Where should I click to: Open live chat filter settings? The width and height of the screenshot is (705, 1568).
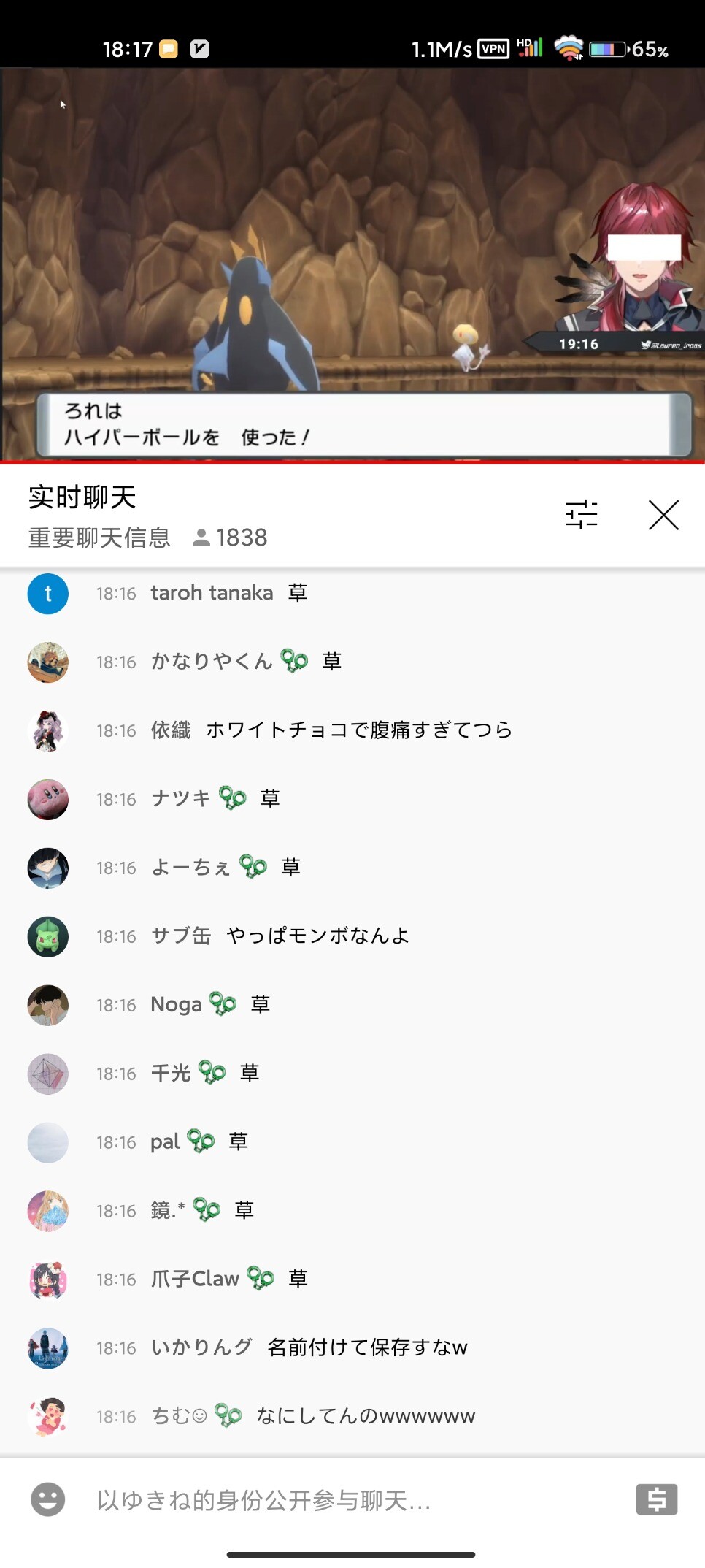tap(581, 516)
